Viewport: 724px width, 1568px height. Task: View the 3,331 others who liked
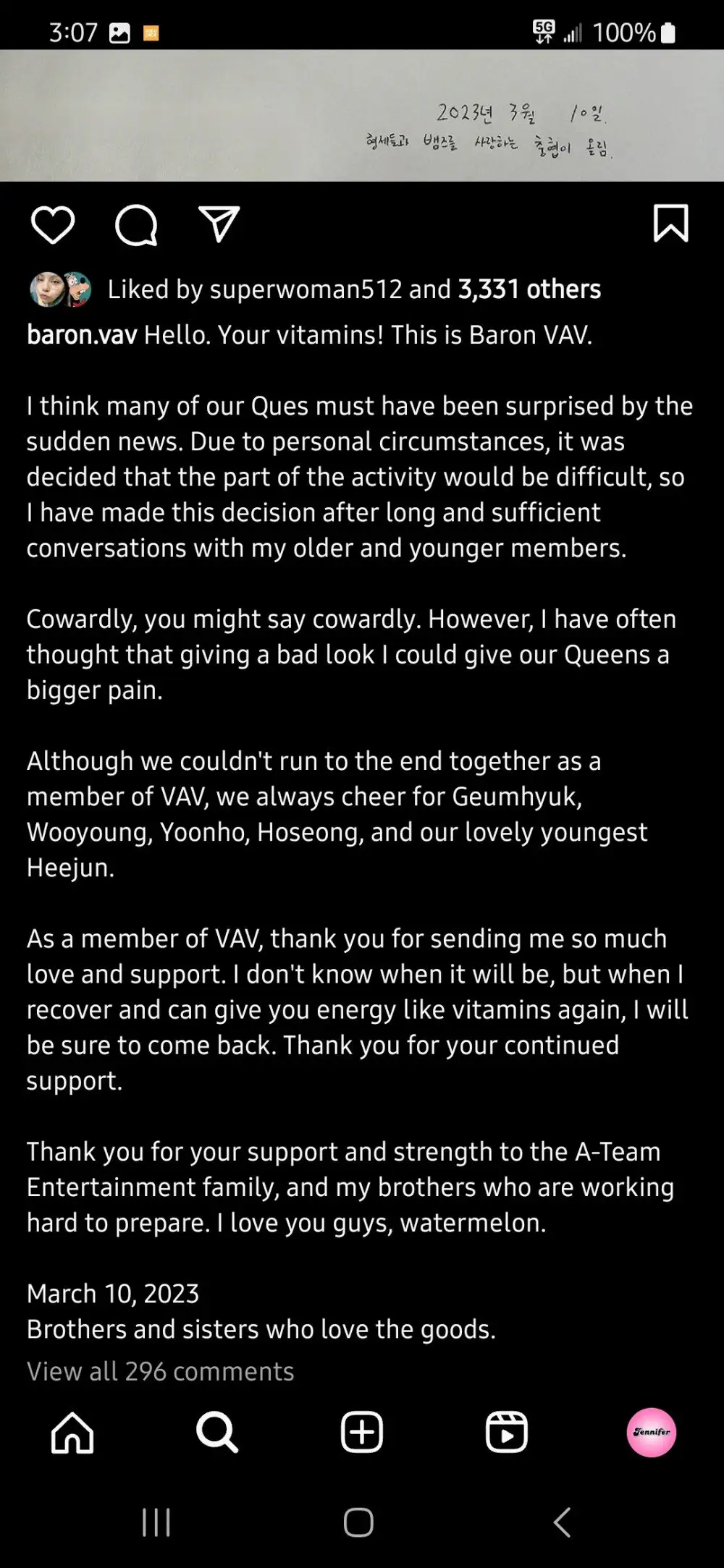(x=529, y=289)
